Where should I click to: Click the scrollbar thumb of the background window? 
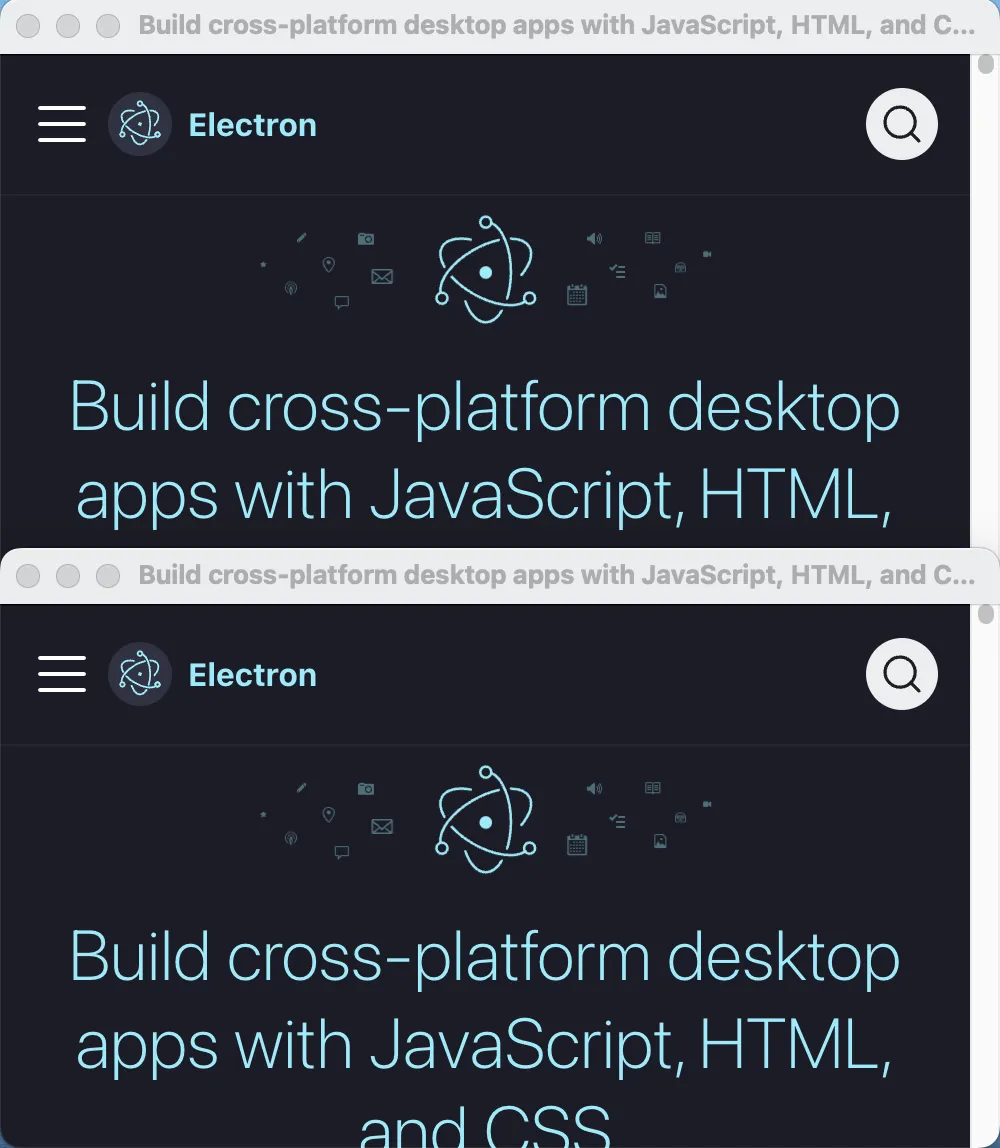click(986, 64)
